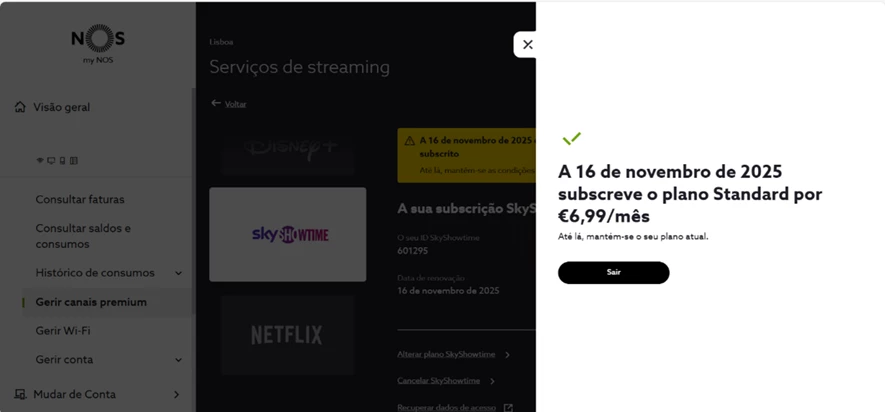Screen dimensions: 885x412
Task: Expand Histórico de consumos
Action: click(x=178, y=273)
